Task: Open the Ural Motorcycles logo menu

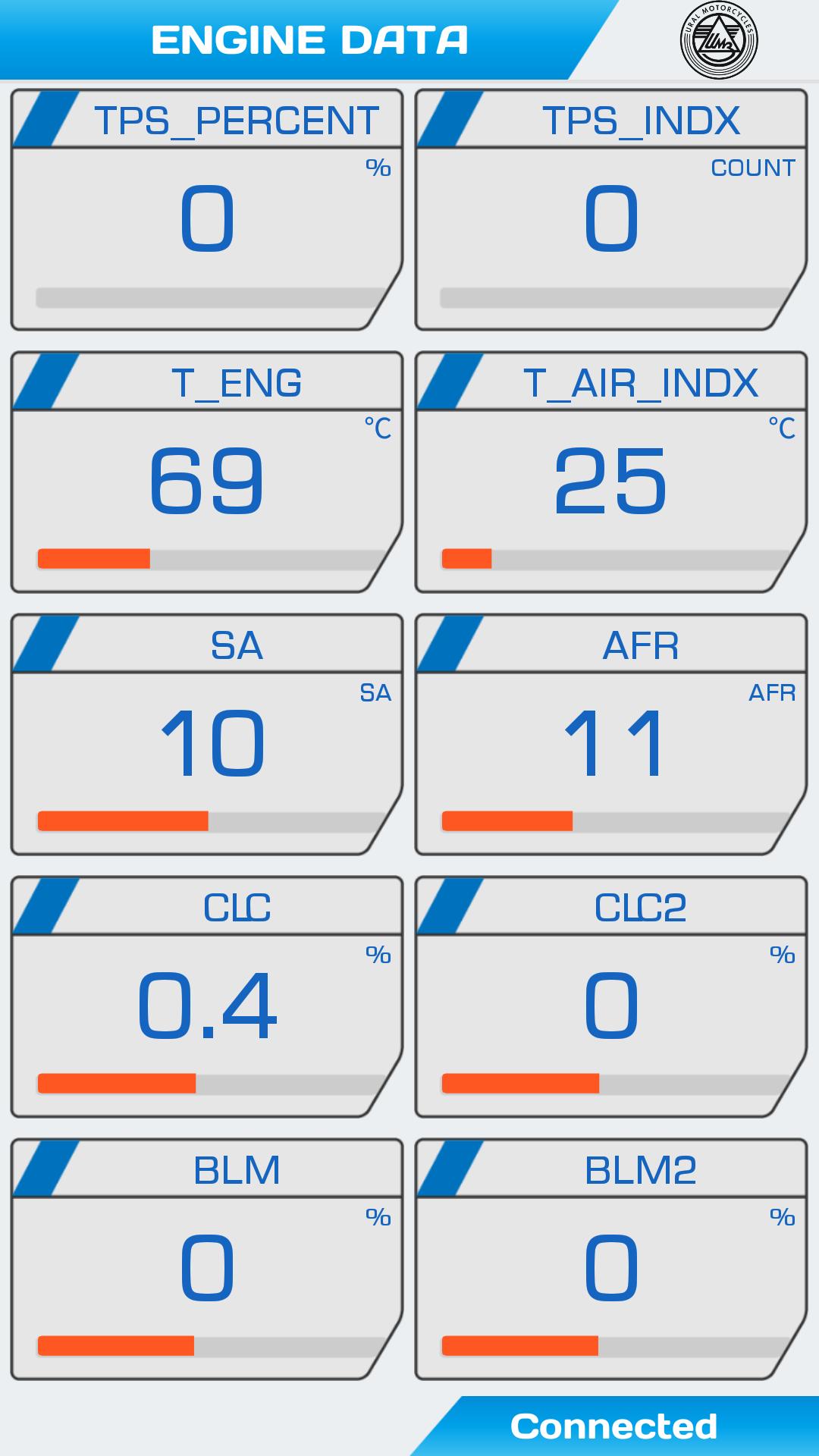Action: (x=718, y=39)
